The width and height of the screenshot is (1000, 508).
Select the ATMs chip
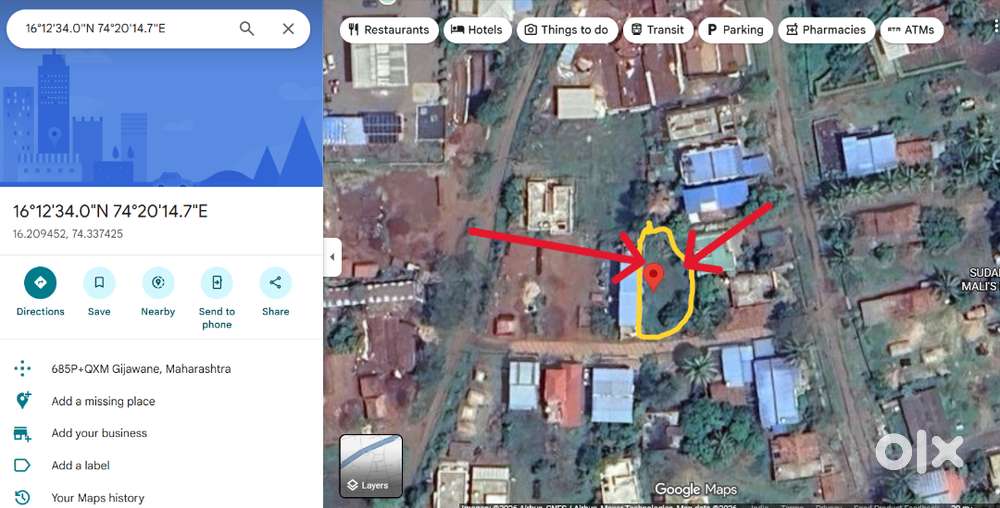click(911, 30)
